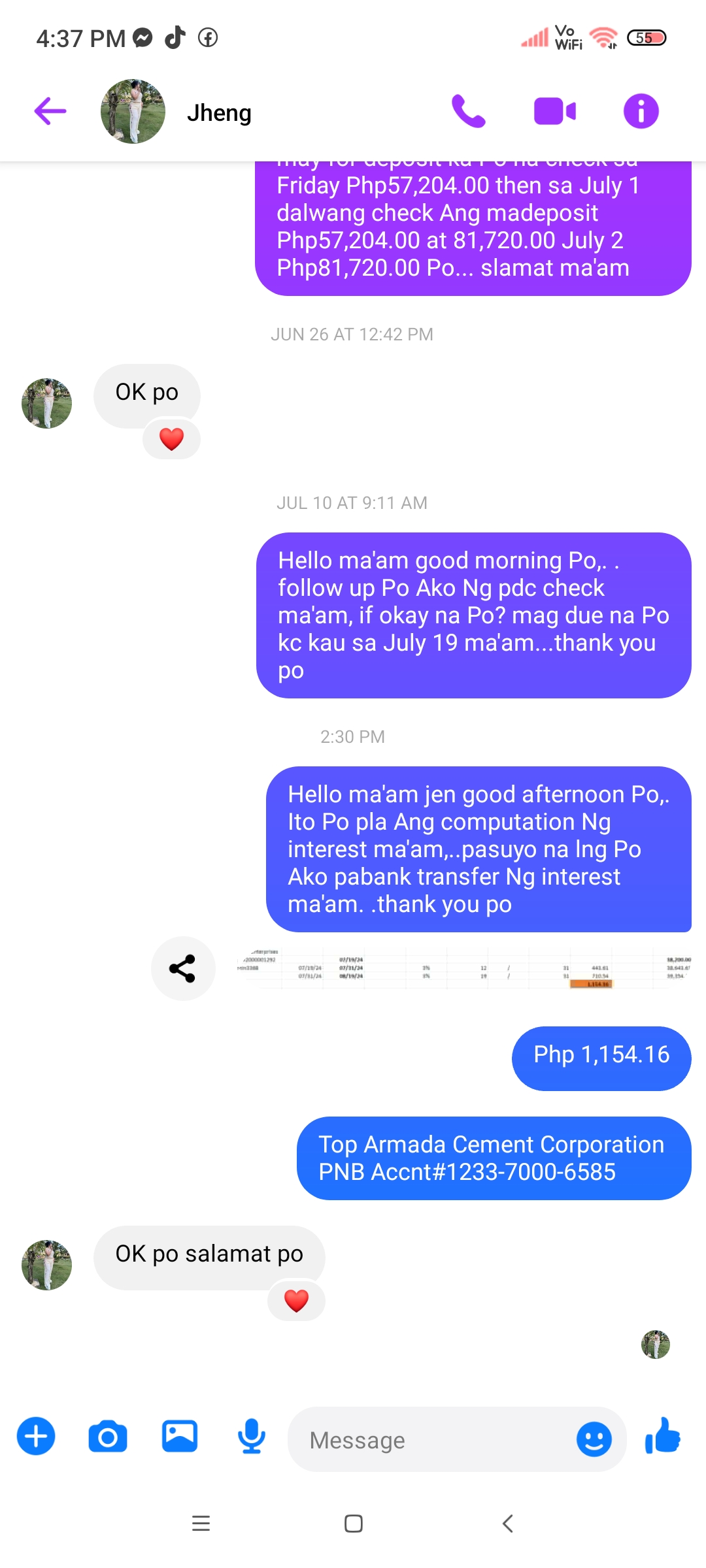
Task: Tap the system home button
Action: point(353,1524)
